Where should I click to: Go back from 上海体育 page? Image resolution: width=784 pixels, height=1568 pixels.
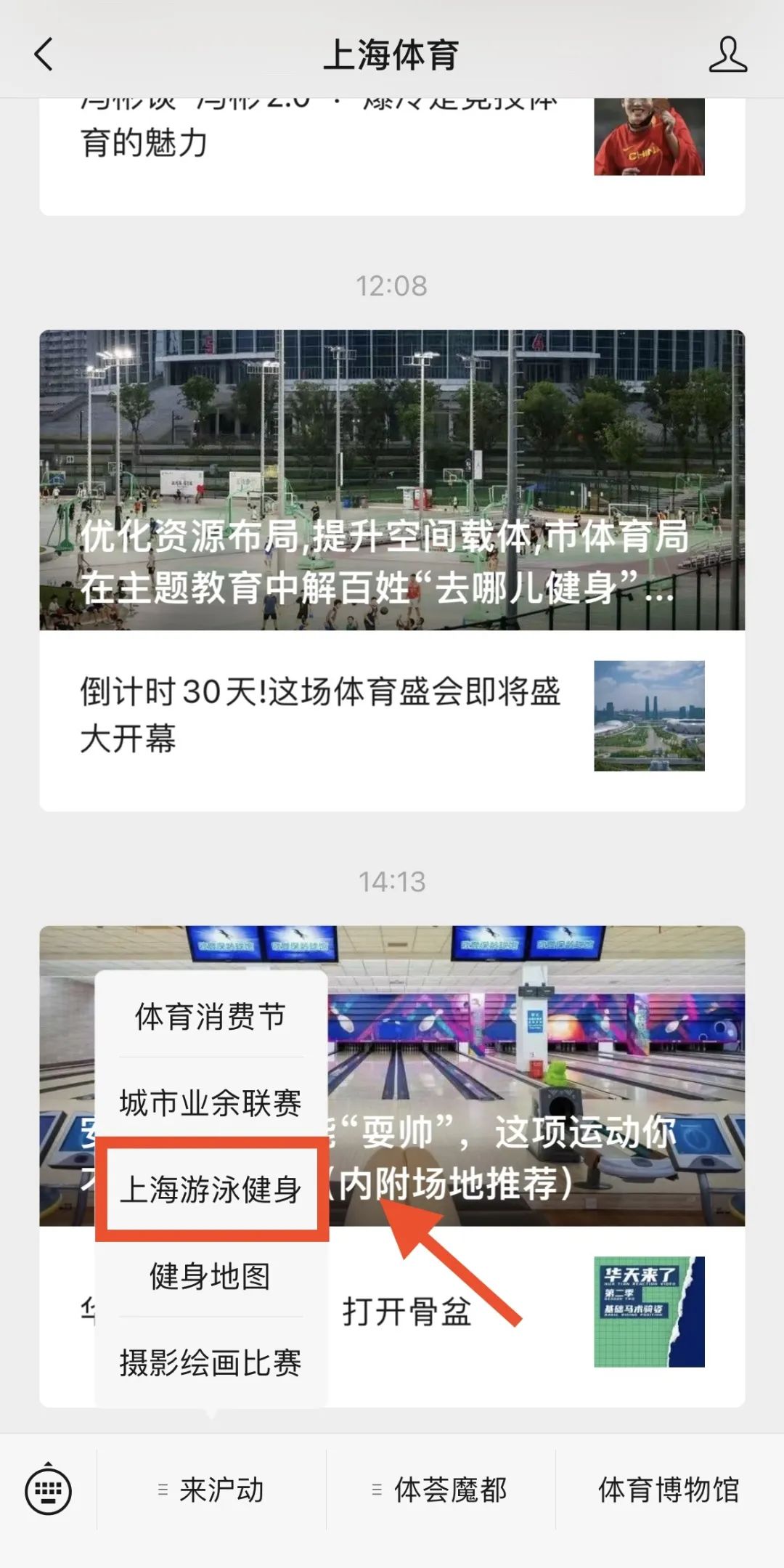pyautogui.click(x=44, y=55)
